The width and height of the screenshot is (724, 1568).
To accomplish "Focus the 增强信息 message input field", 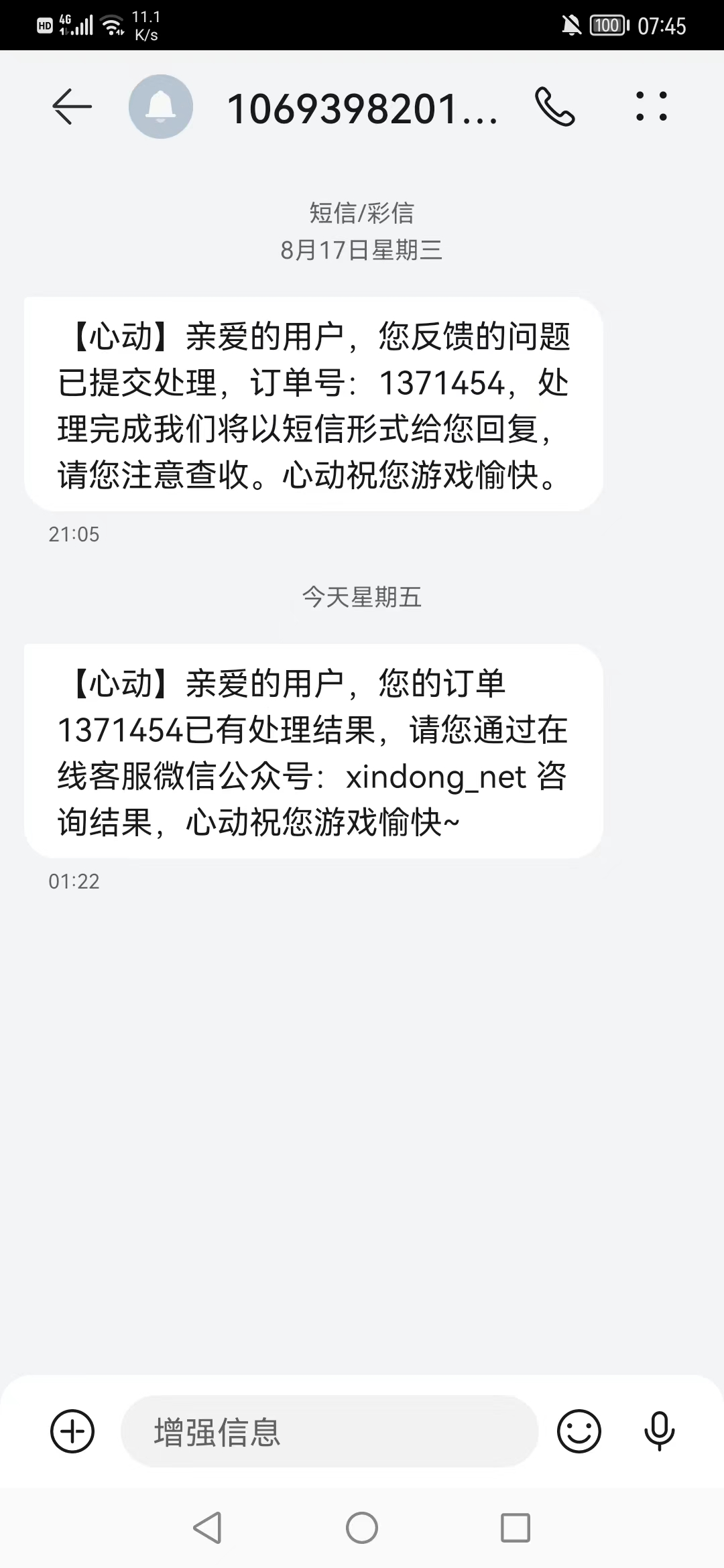I will (329, 1432).
